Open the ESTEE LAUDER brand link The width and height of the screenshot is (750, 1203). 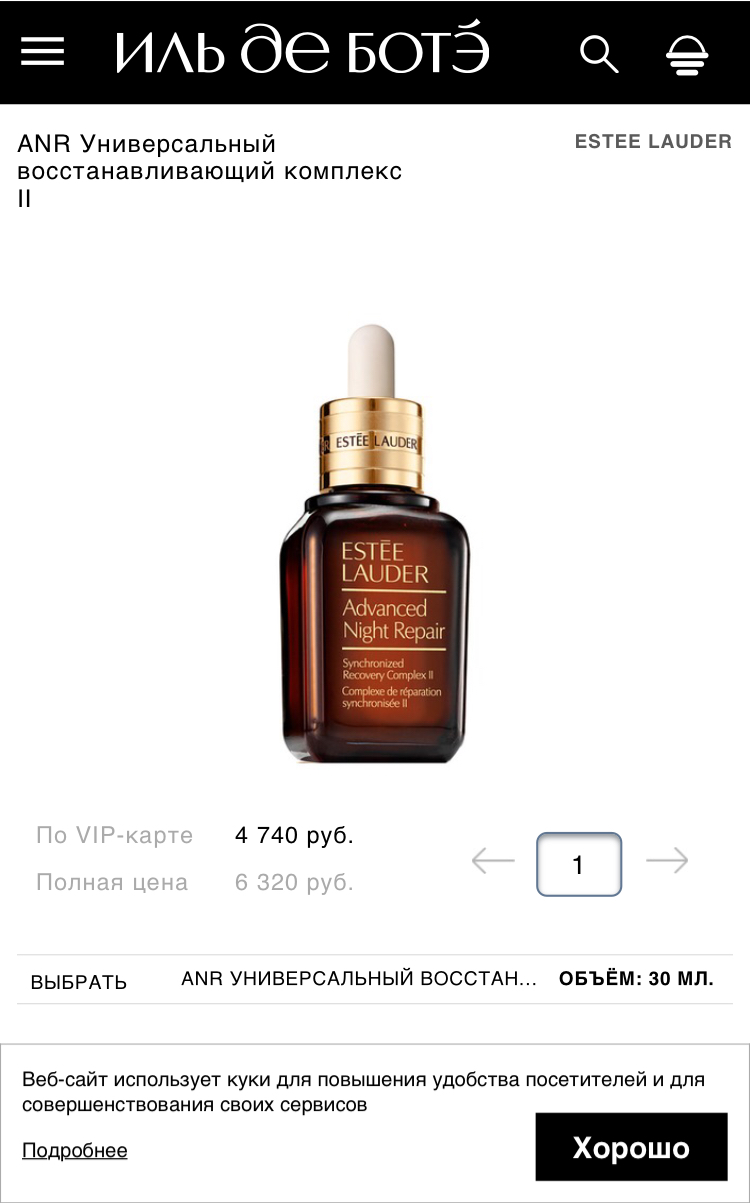(x=653, y=142)
